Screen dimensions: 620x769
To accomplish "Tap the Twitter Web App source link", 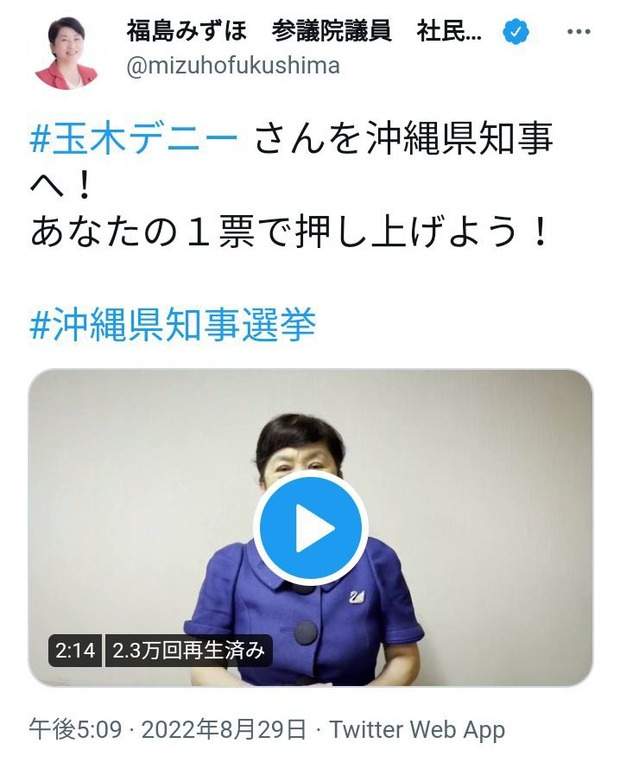I will pyautogui.click(x=417, y=730).
